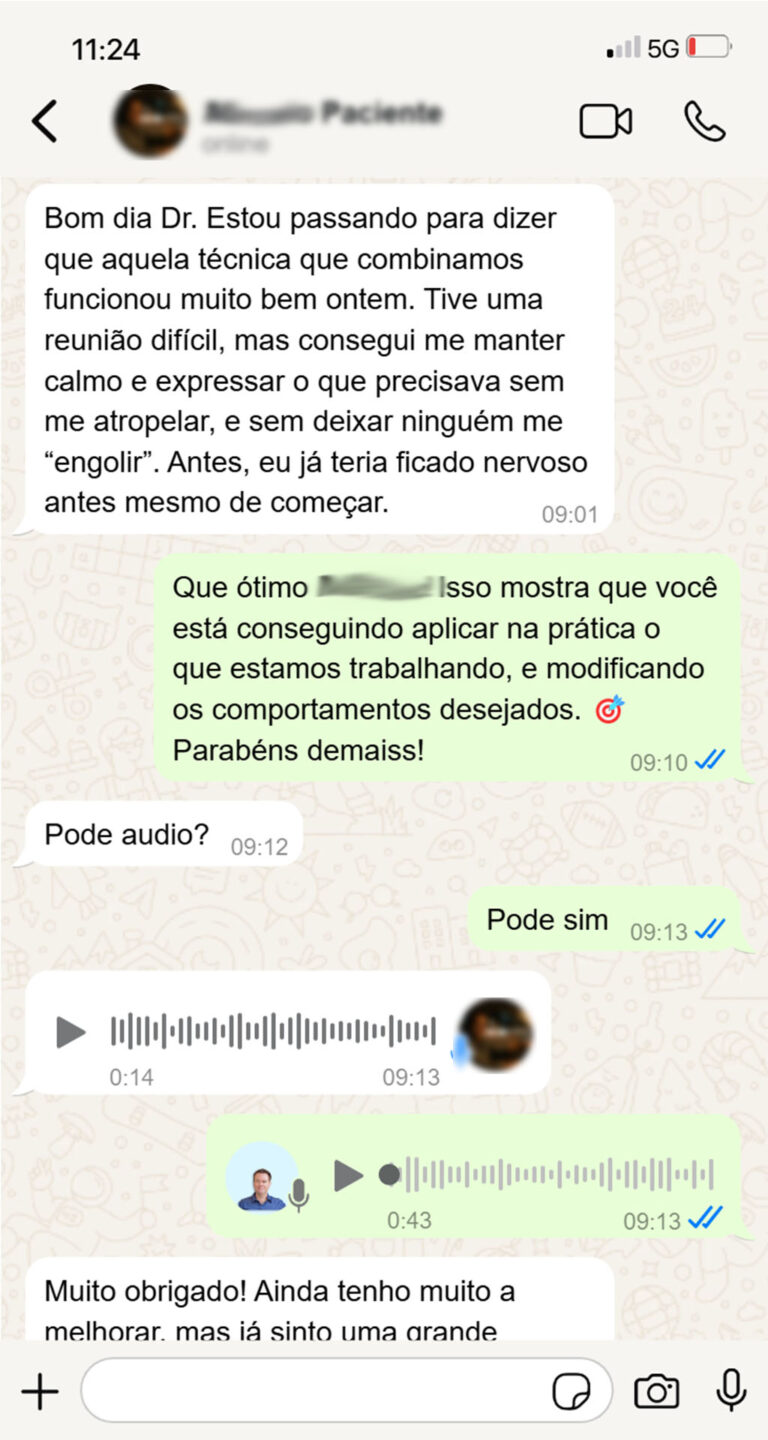
Task: Tap the playback position dot on the sent audio
Action: point(389,1176)
